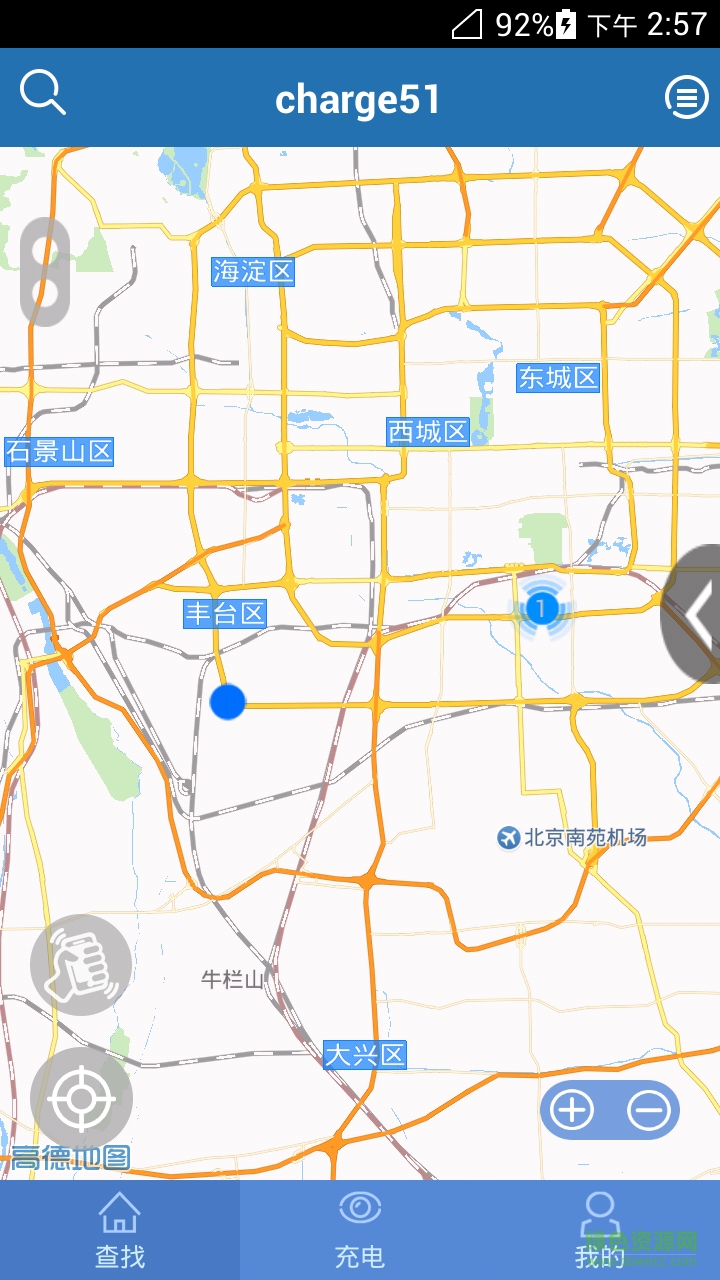Tap the 我的 profile icon

[600, 1211]
